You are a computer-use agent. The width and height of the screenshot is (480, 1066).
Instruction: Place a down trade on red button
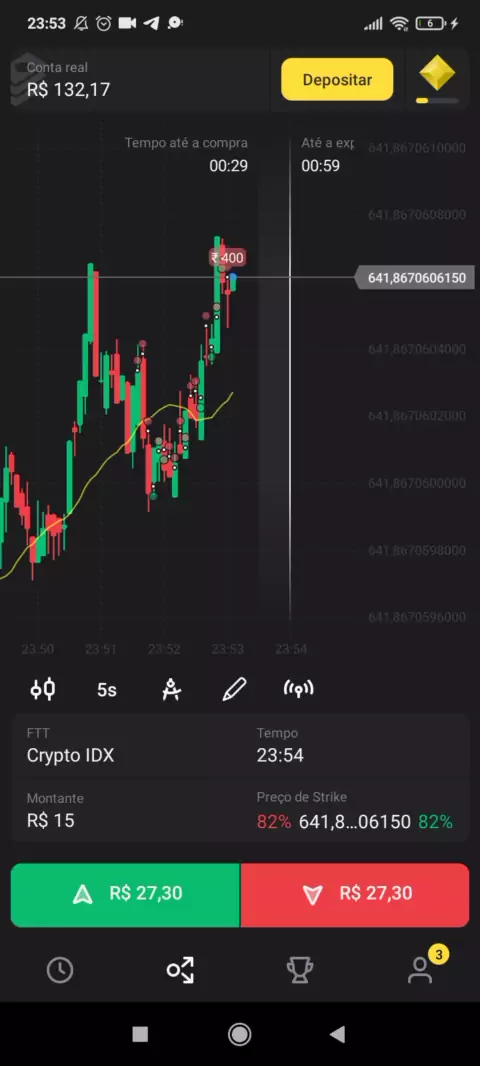coord(355,895)
